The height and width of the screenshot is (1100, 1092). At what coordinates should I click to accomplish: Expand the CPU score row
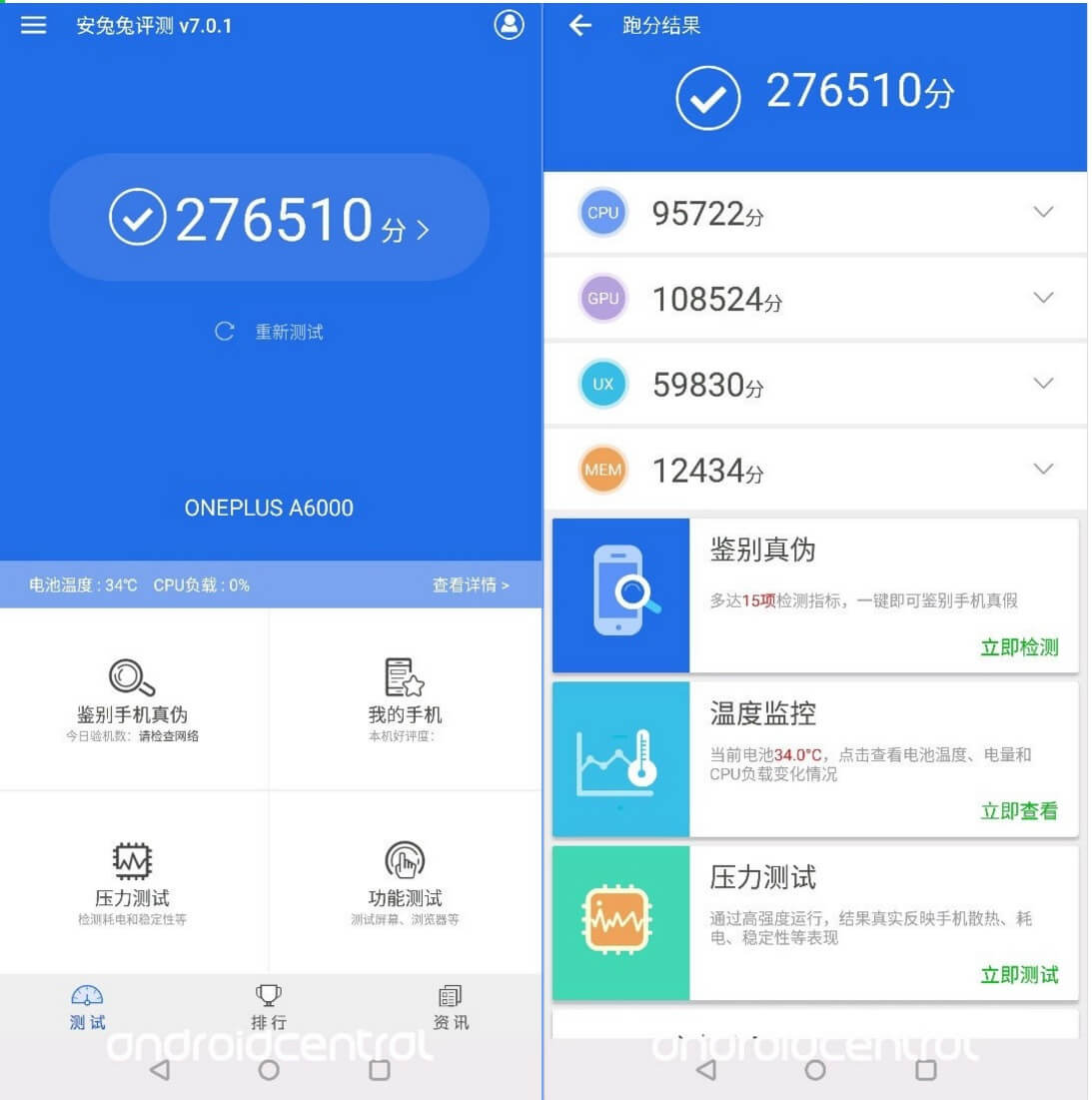pos(1042,212)
